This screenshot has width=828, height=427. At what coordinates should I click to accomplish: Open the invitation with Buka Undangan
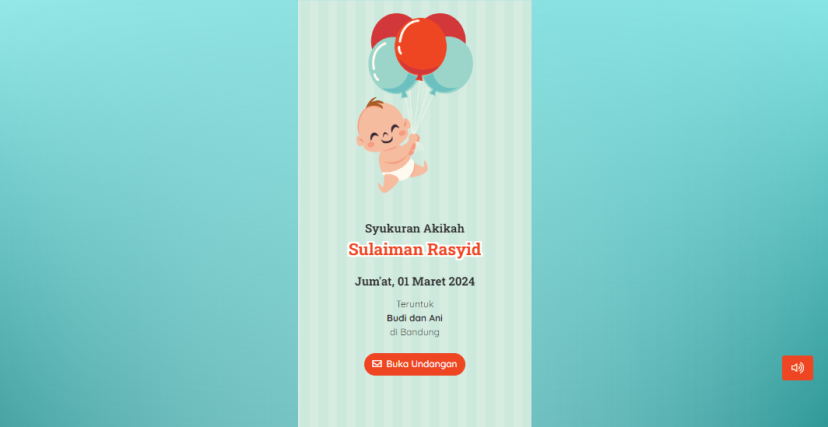coord(414,364)
